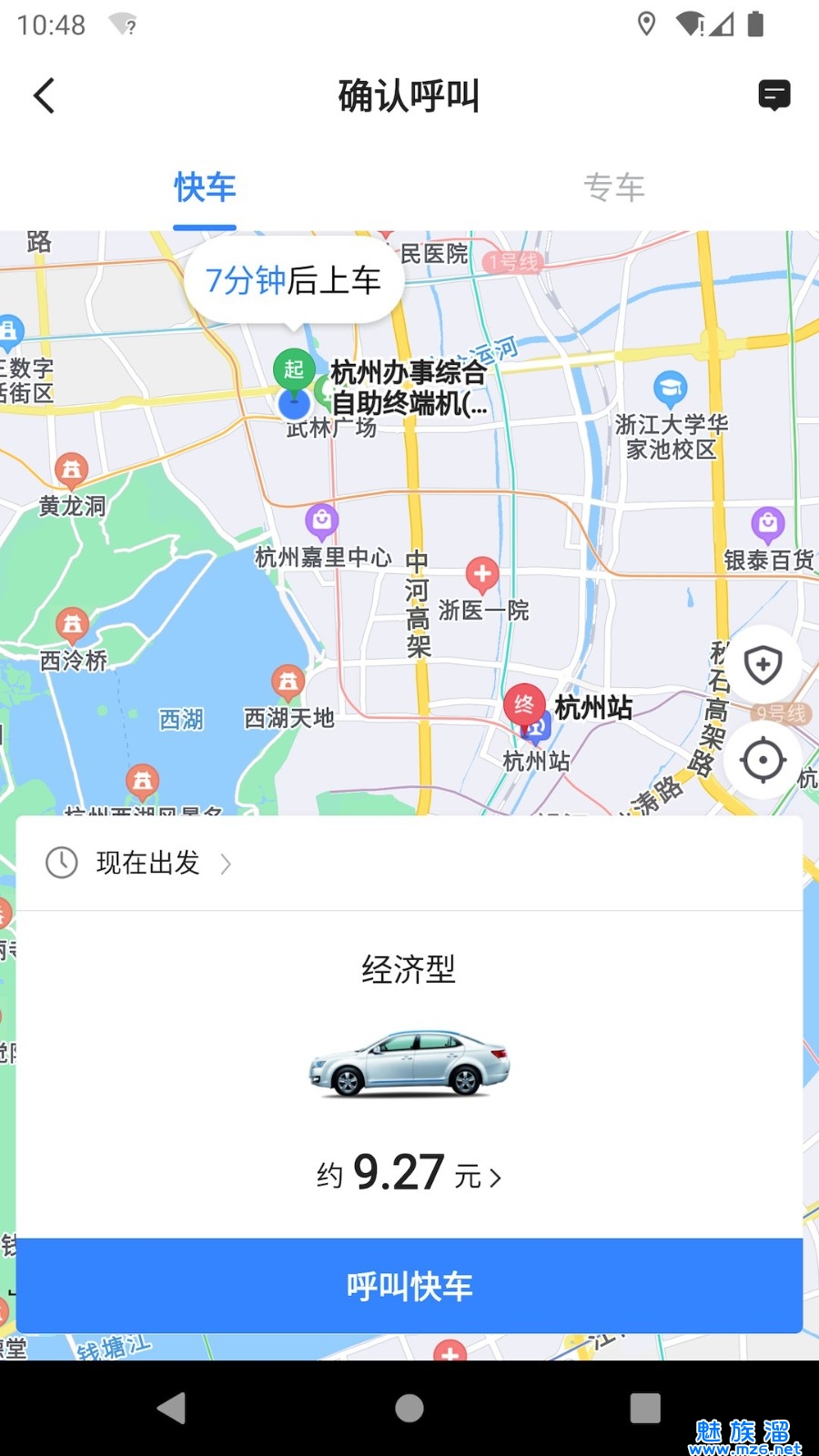Select the 快车 tab
This screenshot has height=1456, width=819.
[x=205, y=187]
